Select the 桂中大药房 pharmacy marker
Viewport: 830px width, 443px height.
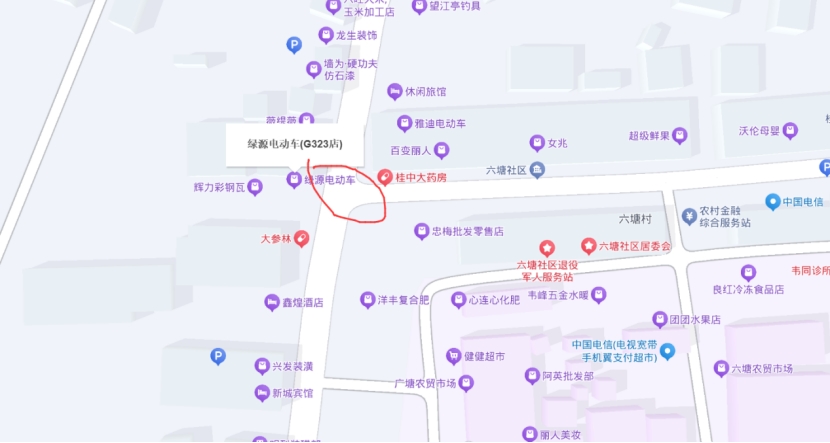click(384, 177)
